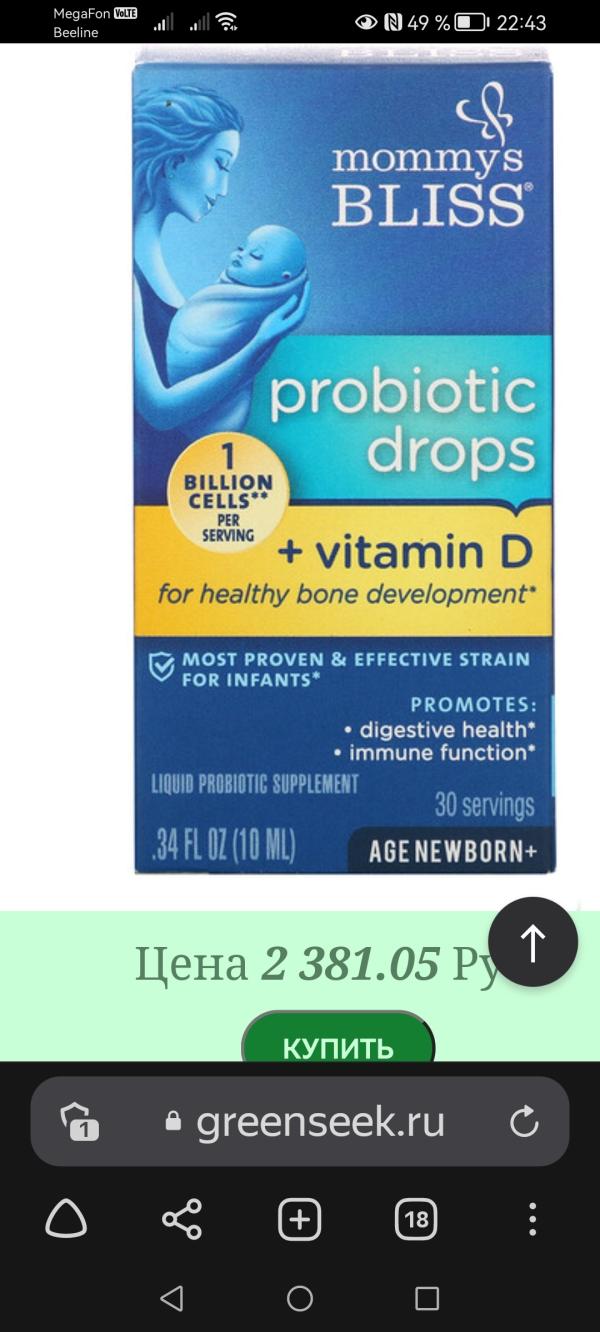Tap the green Купить button
Image resolution: width=600 pixels, height=1332 pixels.
coord(338,1042)
